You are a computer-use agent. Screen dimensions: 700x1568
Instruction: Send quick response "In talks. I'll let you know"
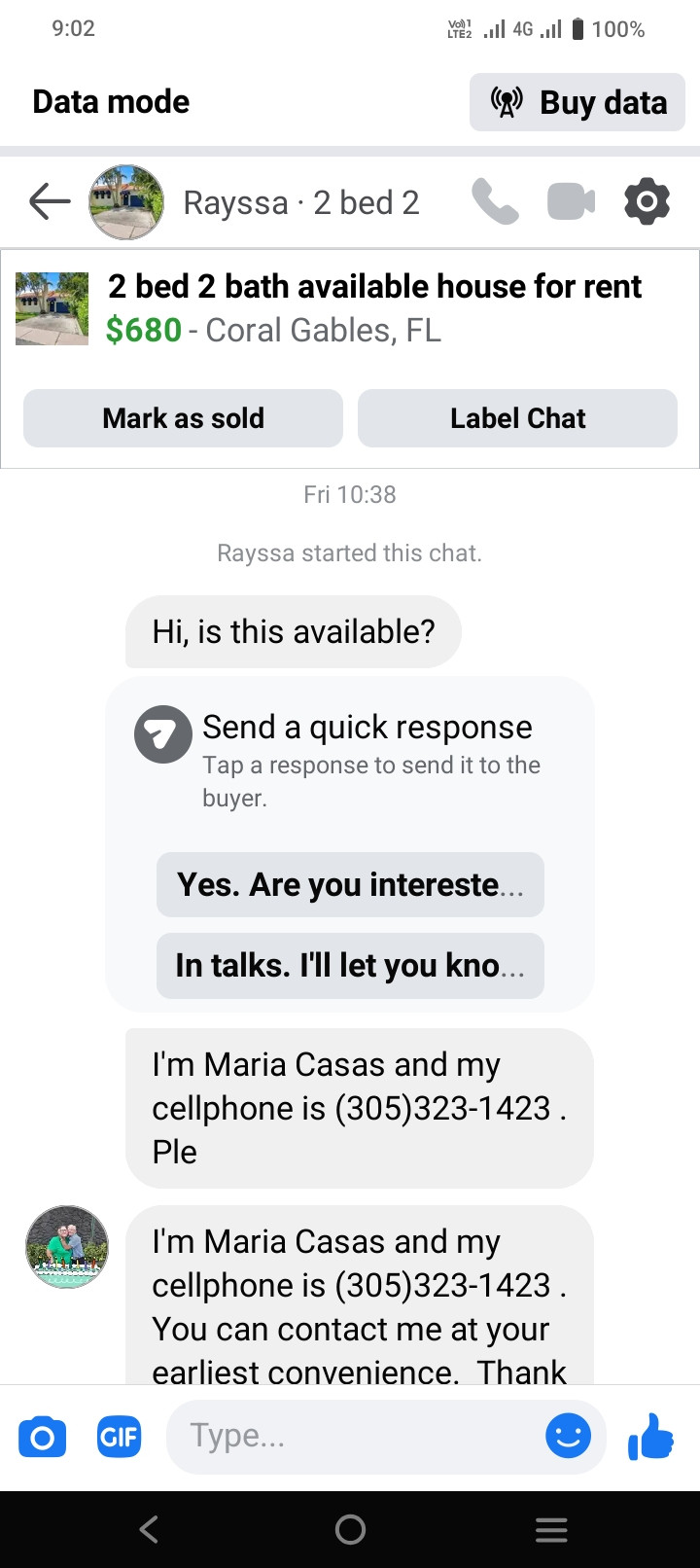[x=350, y=965]
